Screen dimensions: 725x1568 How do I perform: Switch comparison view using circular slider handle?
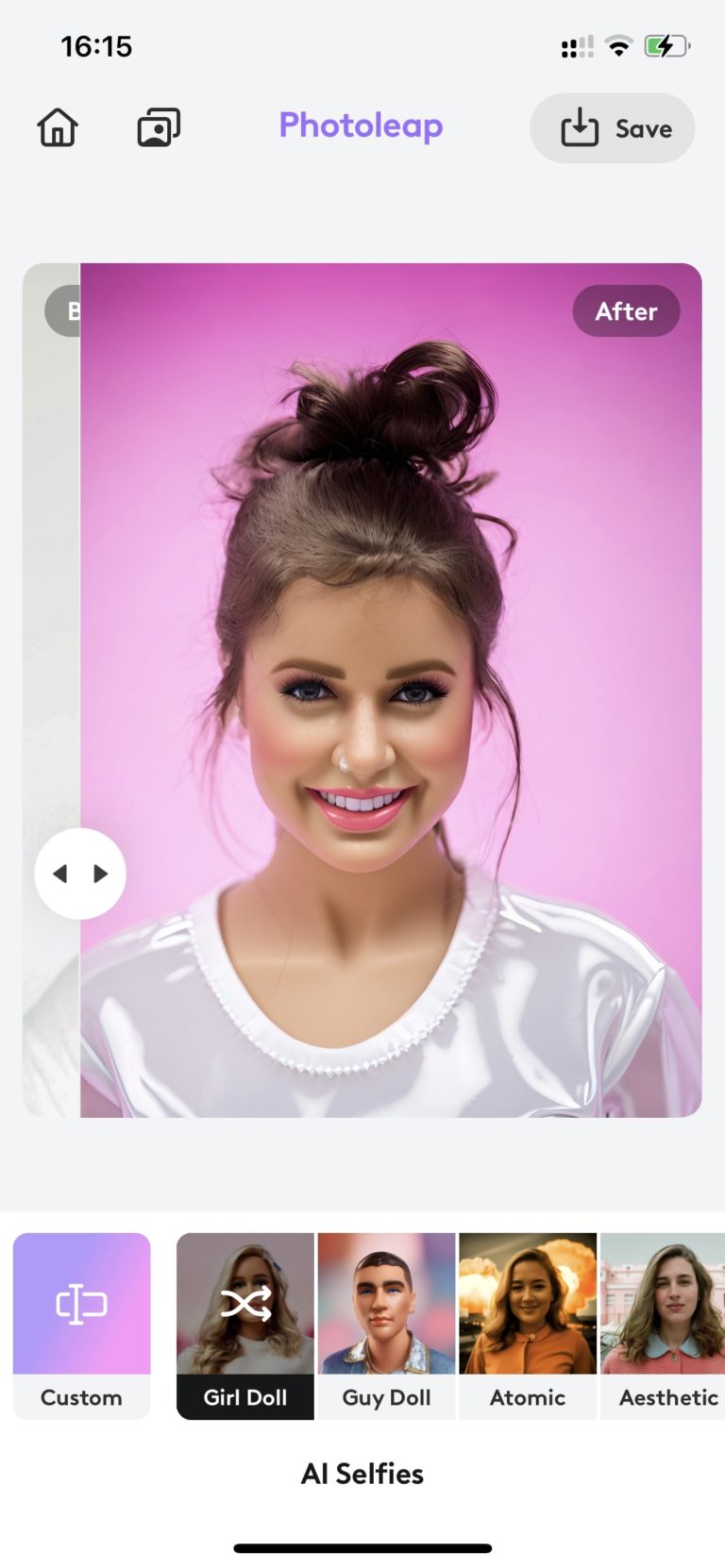[x=81, y=875]
